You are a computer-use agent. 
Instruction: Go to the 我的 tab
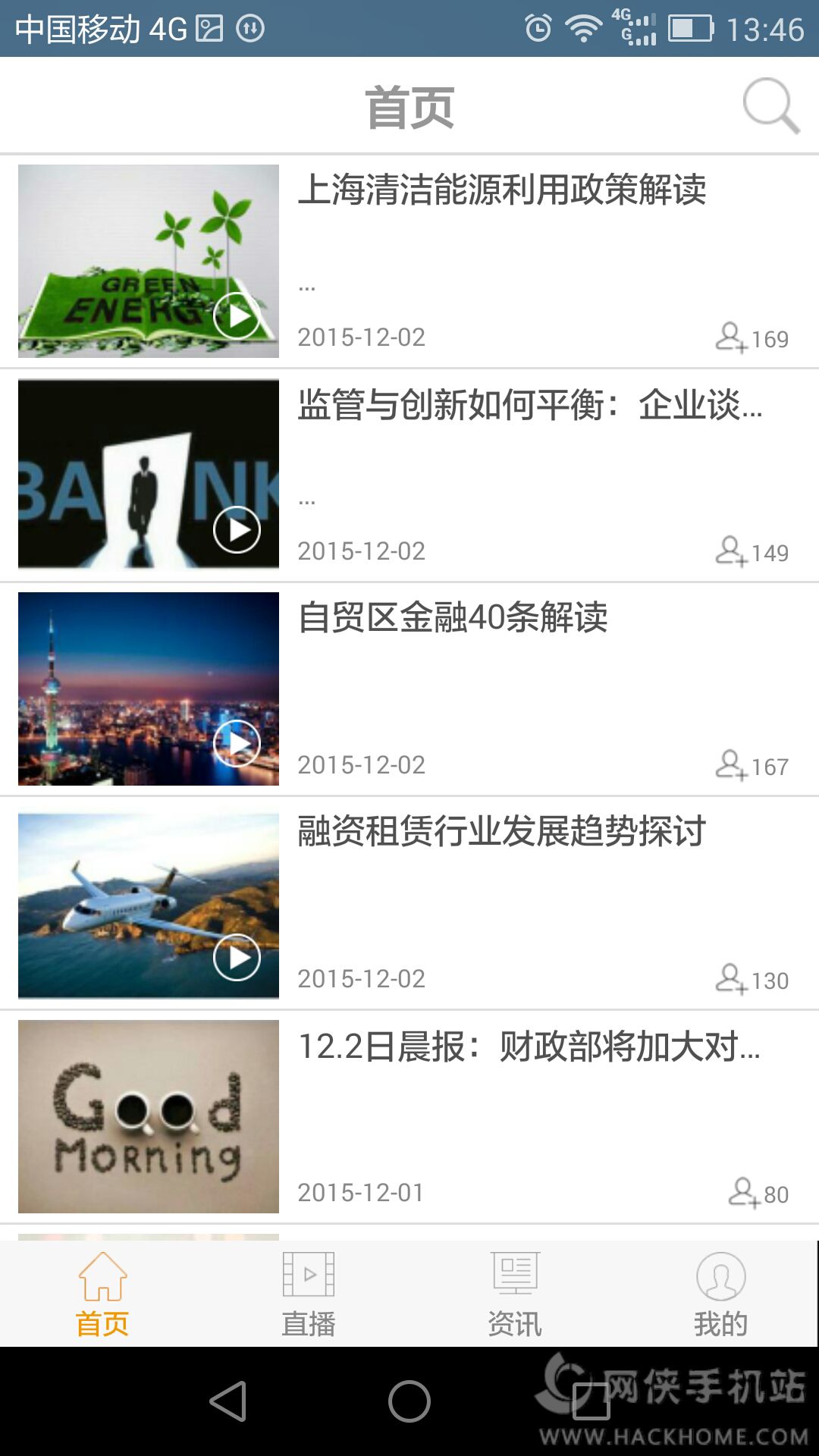720,1294
